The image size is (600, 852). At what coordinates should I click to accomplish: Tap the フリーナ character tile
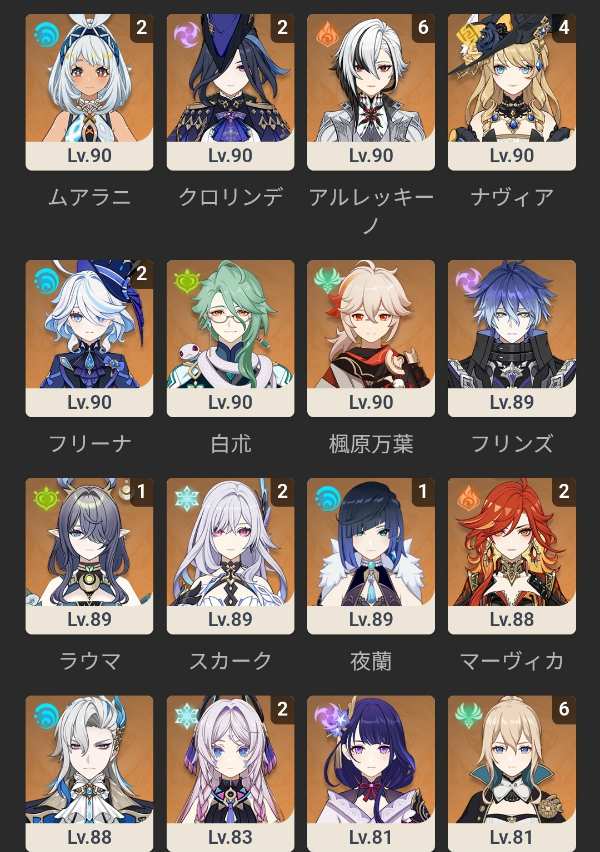[89, 338]
